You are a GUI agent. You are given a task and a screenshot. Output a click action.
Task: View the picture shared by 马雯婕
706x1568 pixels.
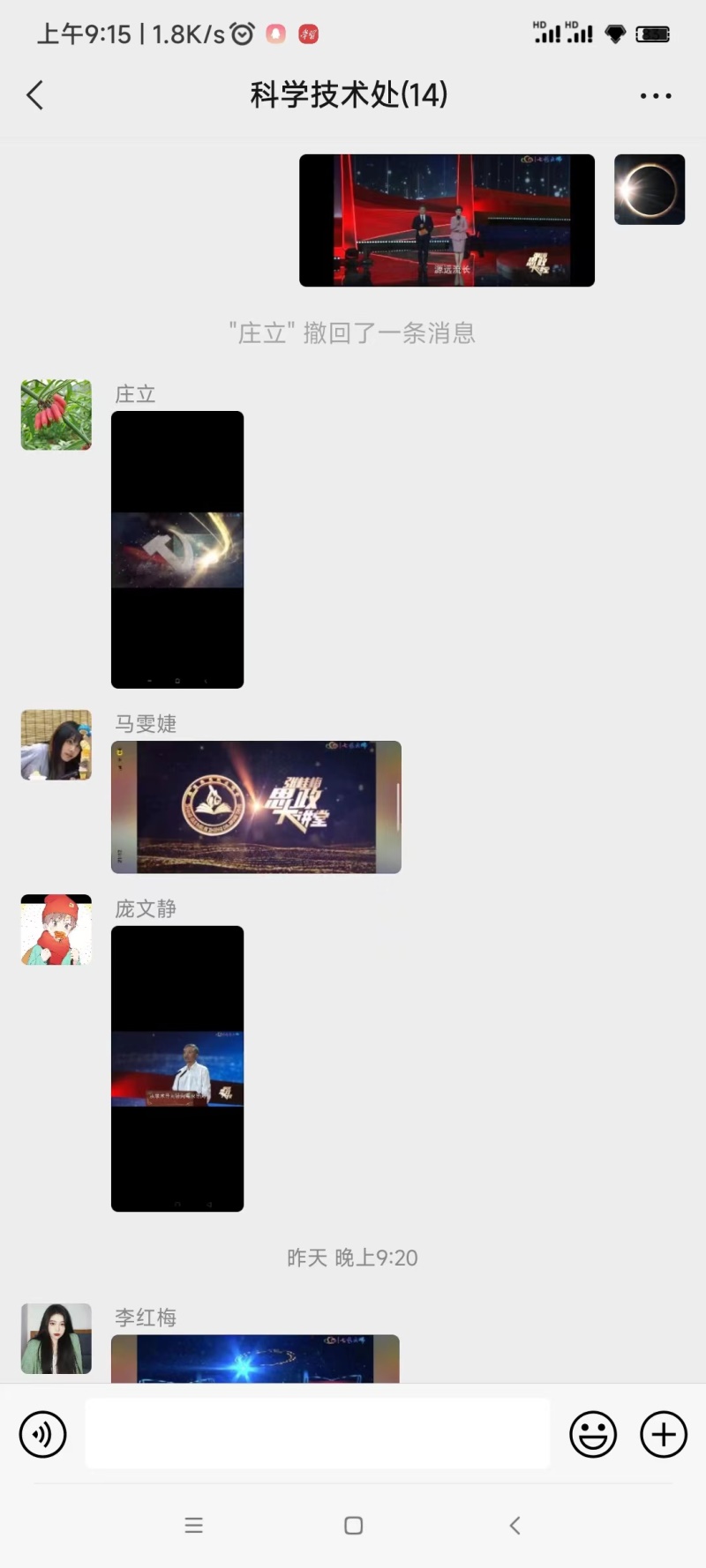[256, 807]
